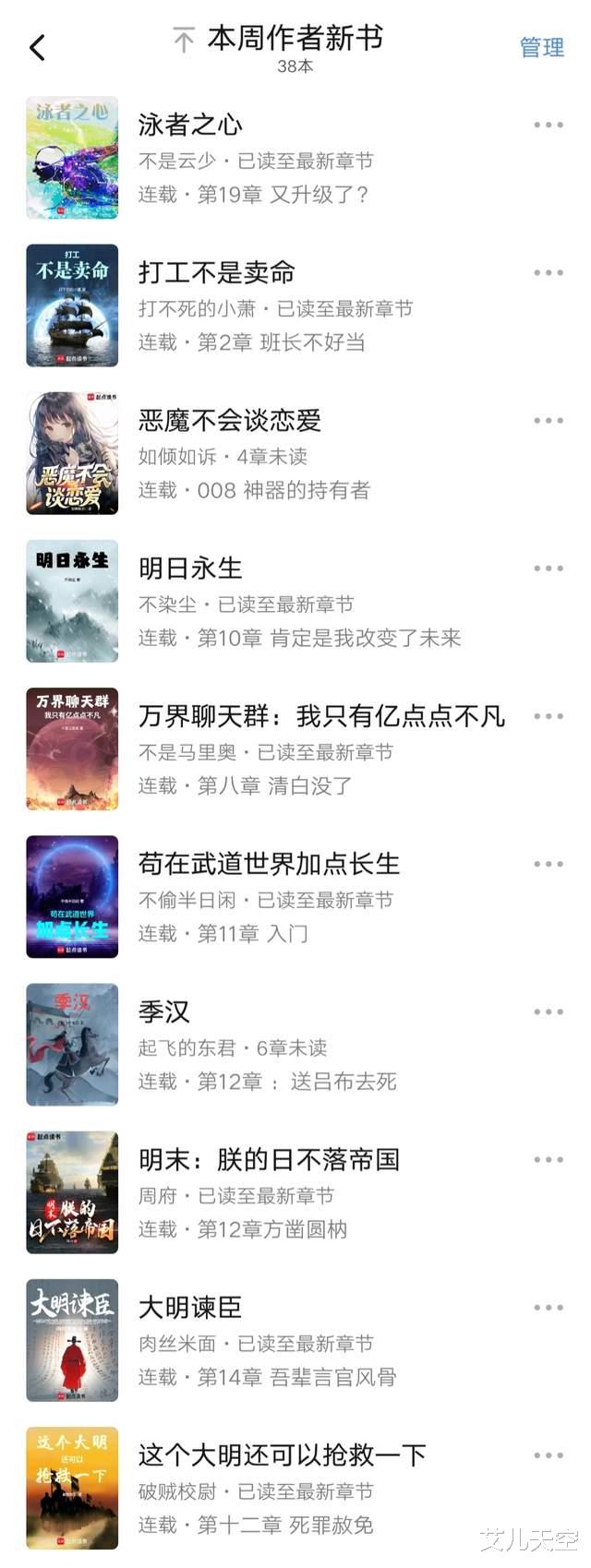Open the book 泳者之心
The width and height of the screenshot is (591, 1568).
tap(189, 125)
